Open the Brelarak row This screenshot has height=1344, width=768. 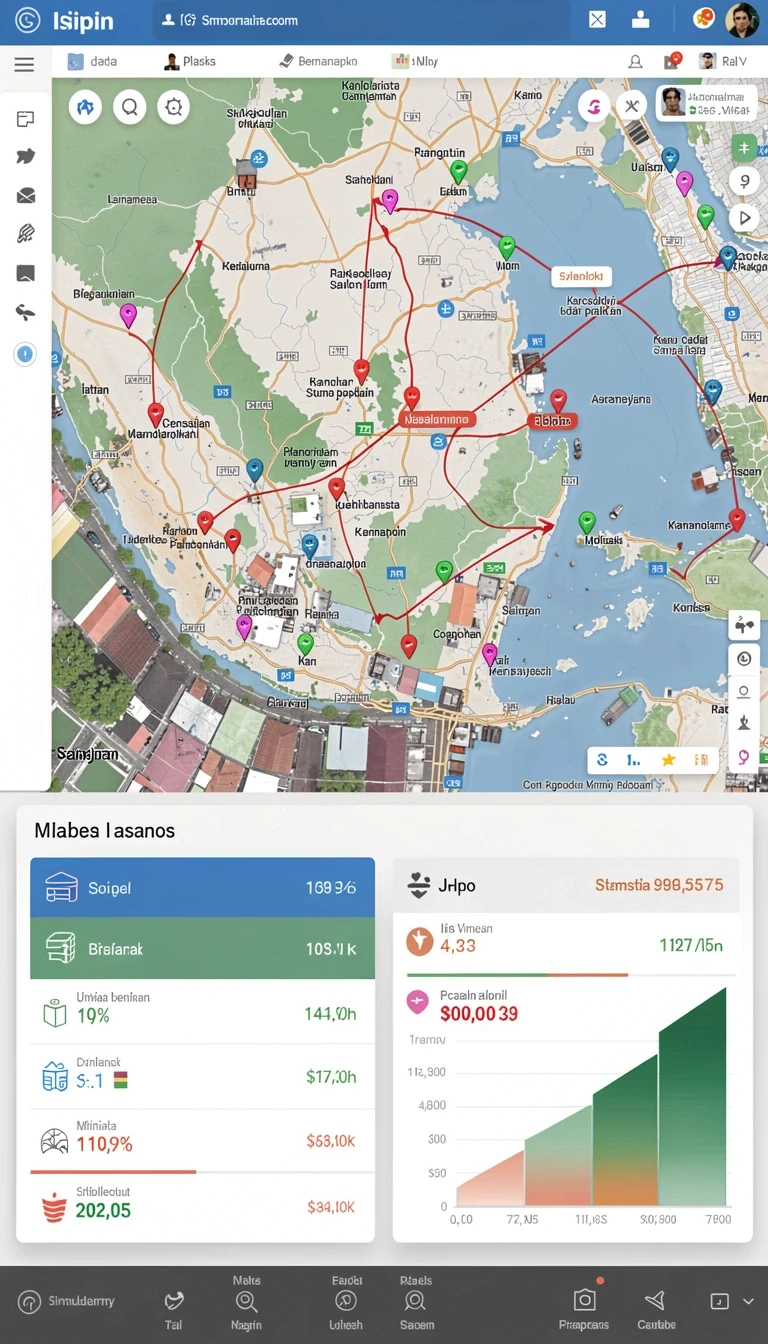202,948
